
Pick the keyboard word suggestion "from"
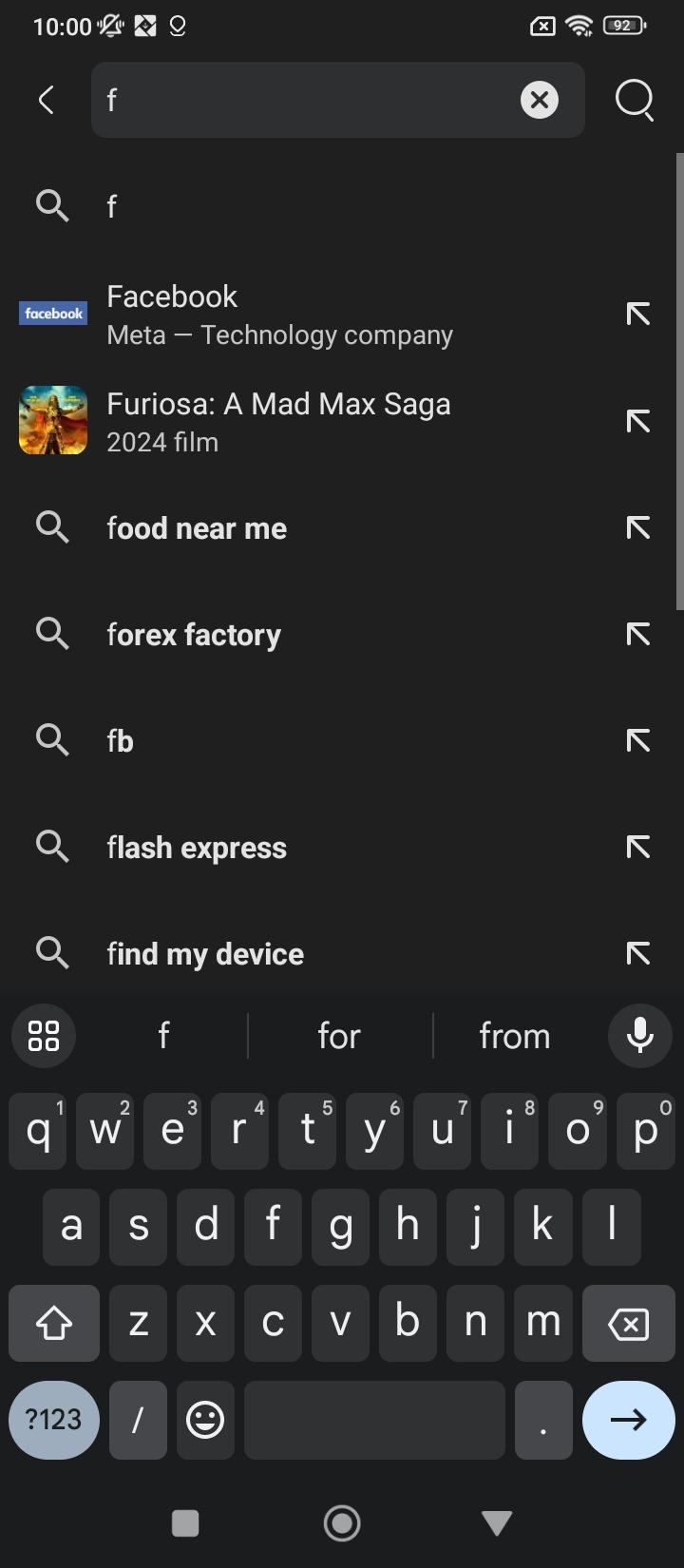[x=514, y=1036]
